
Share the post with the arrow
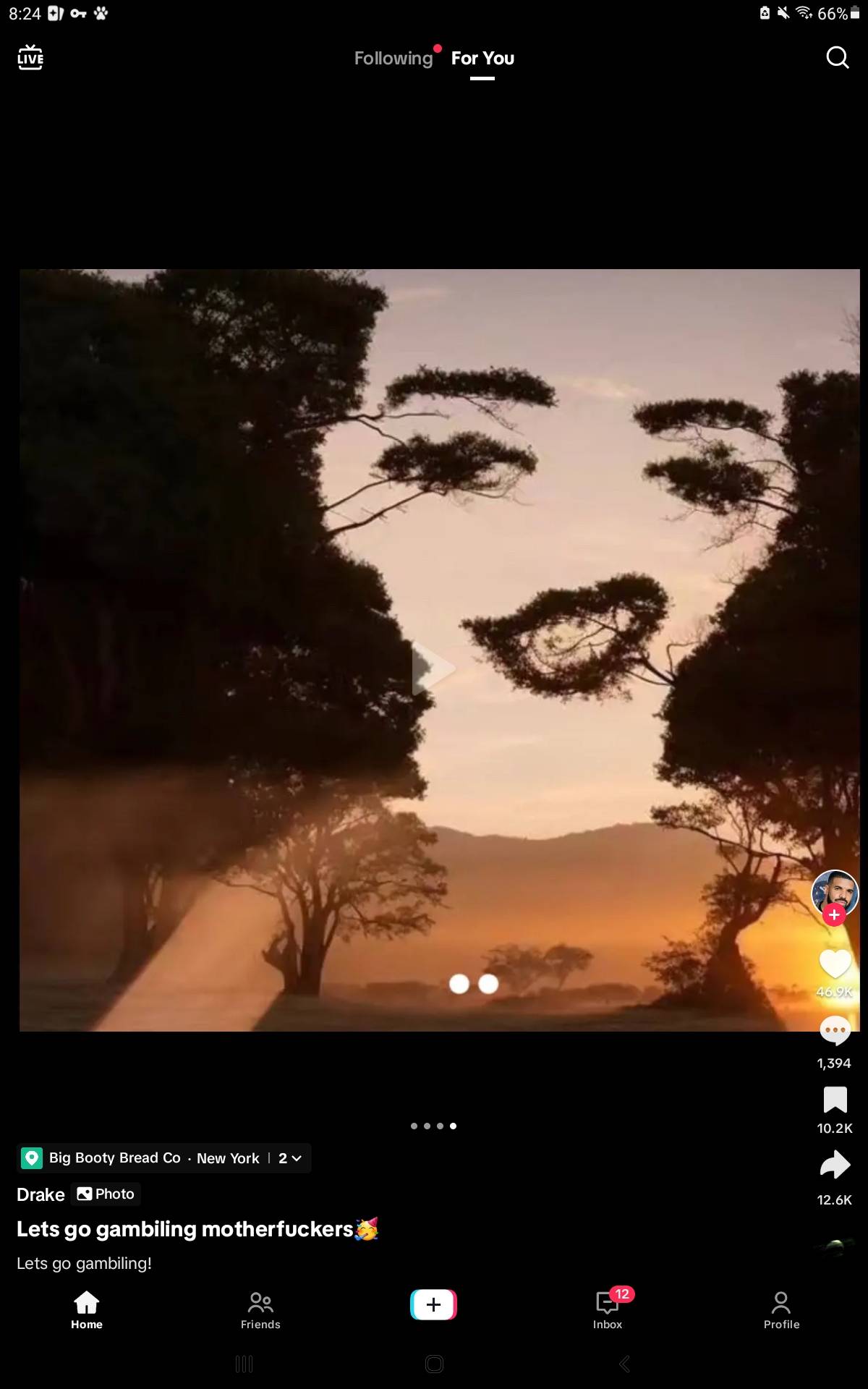[835, 1165]
